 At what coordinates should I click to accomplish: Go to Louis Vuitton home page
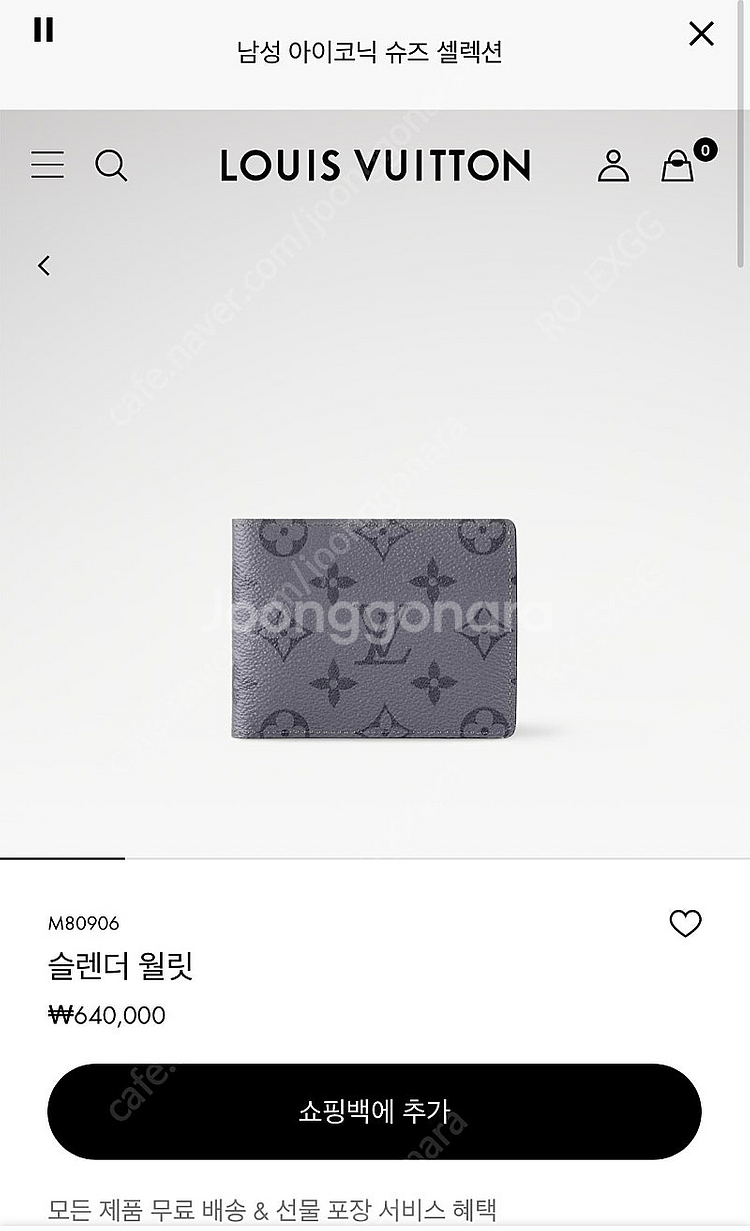[375, 165]
